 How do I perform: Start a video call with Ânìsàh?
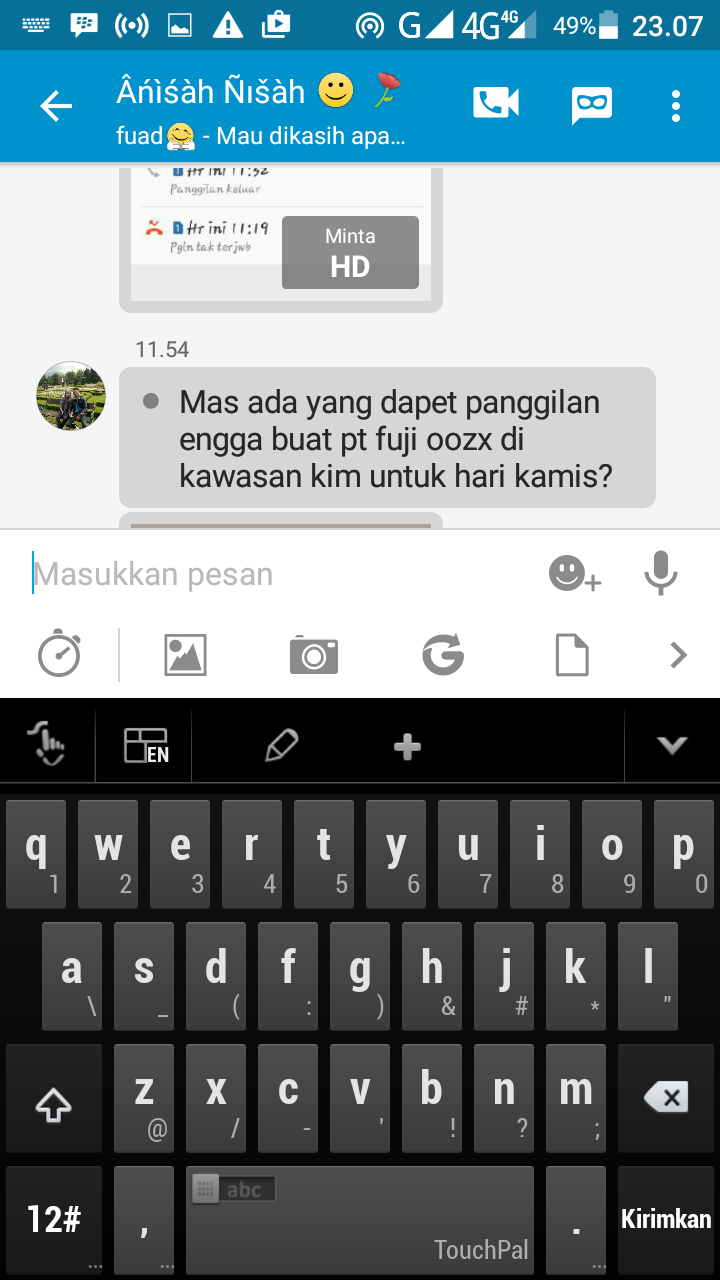click(x=496, y=104)
